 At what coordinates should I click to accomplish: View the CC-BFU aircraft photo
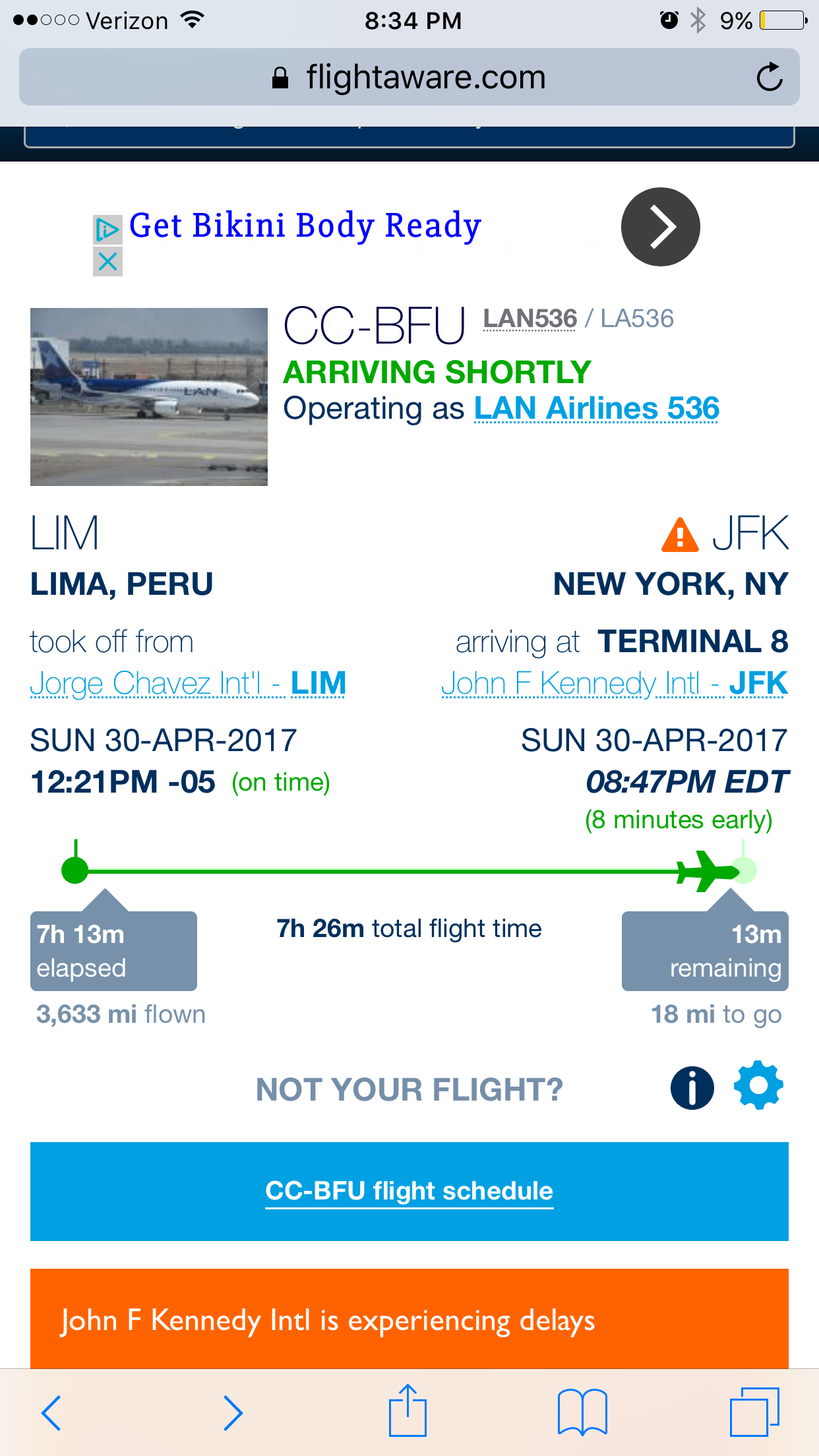click(149, 397)
